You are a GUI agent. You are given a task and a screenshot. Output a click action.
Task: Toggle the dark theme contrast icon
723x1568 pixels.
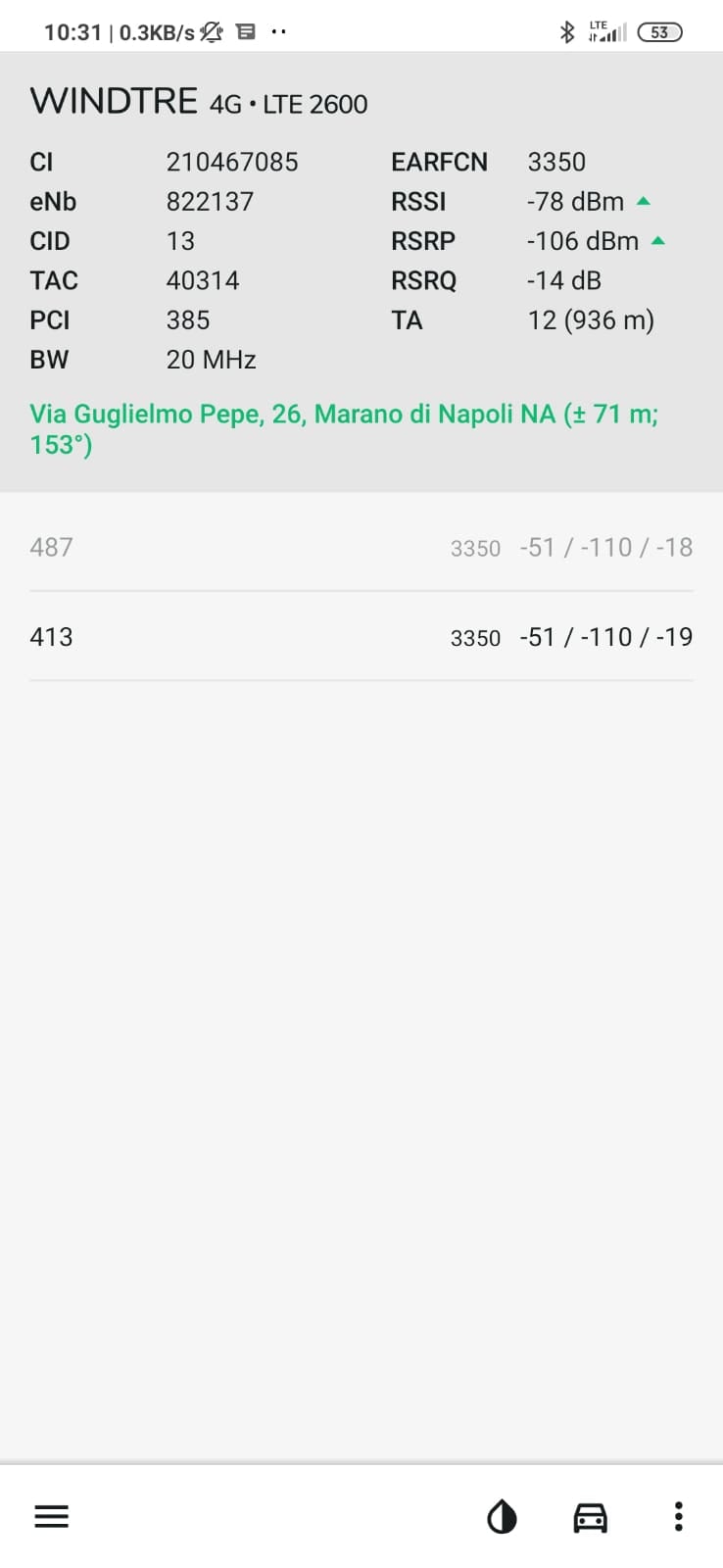tap(502, 1517)
